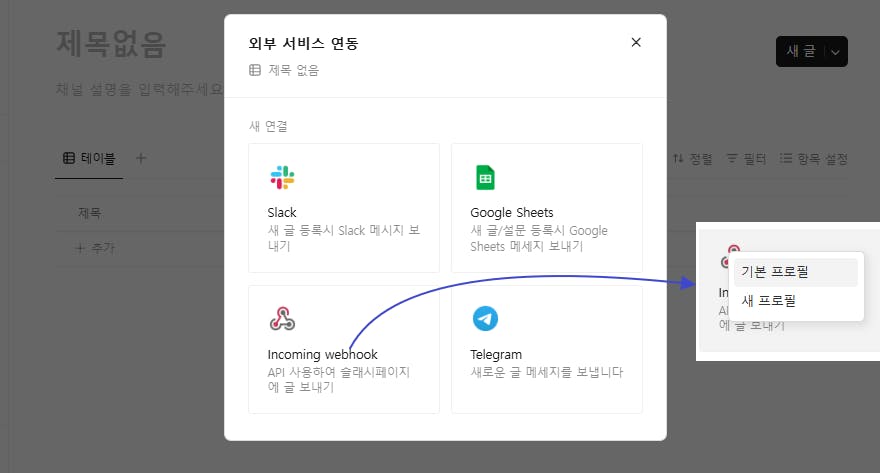
Task: Choose 새 프로필 from the popup menu
Action: click(795, 301)
